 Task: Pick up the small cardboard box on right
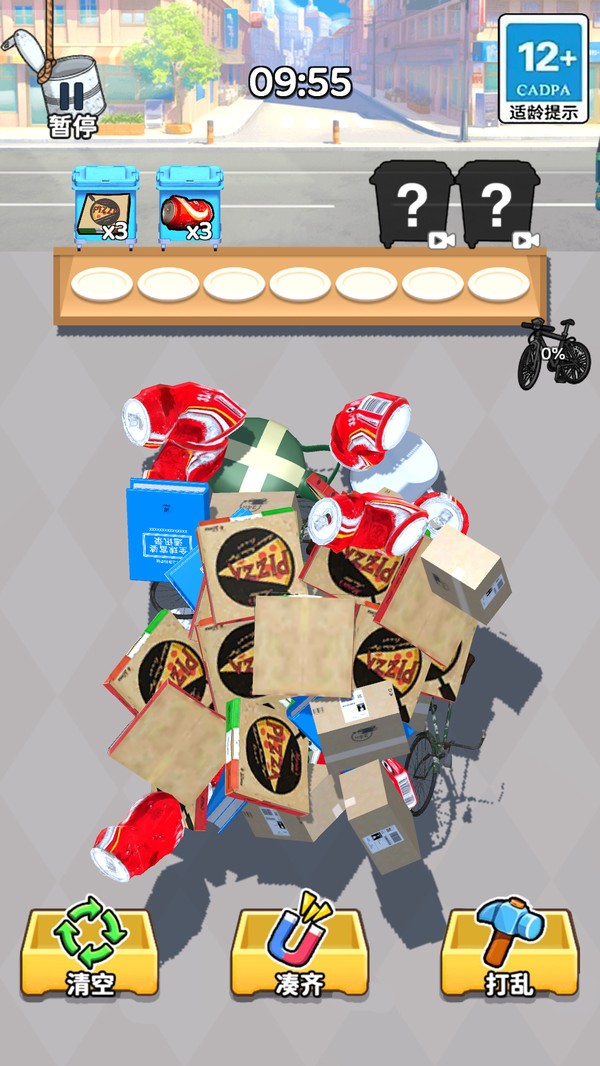[463, 575]
